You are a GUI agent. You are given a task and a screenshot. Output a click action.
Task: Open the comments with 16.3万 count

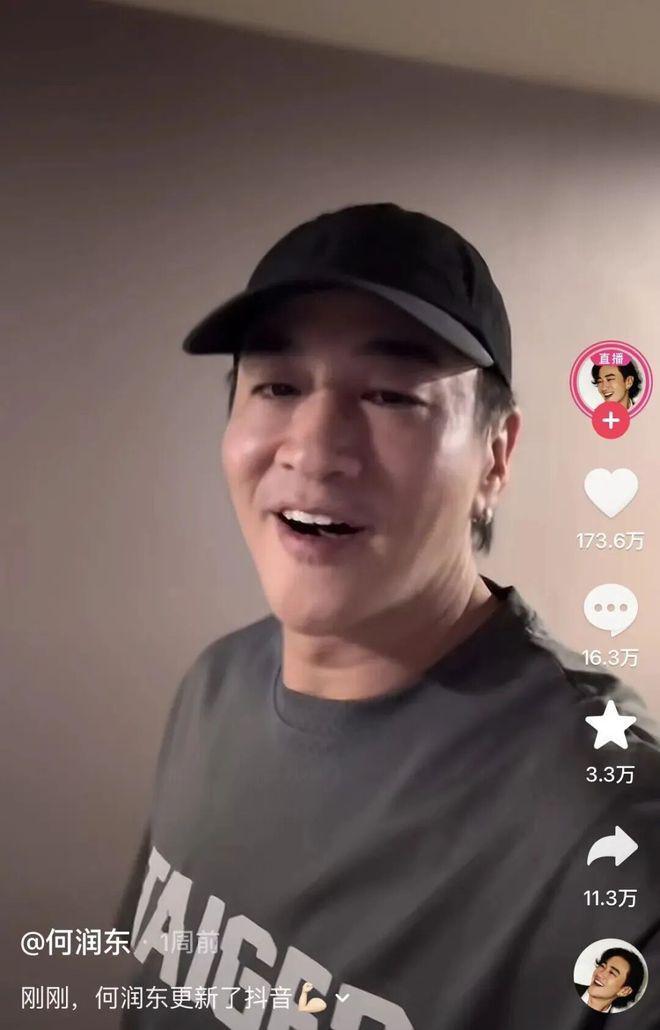click(x=611, y=609)
